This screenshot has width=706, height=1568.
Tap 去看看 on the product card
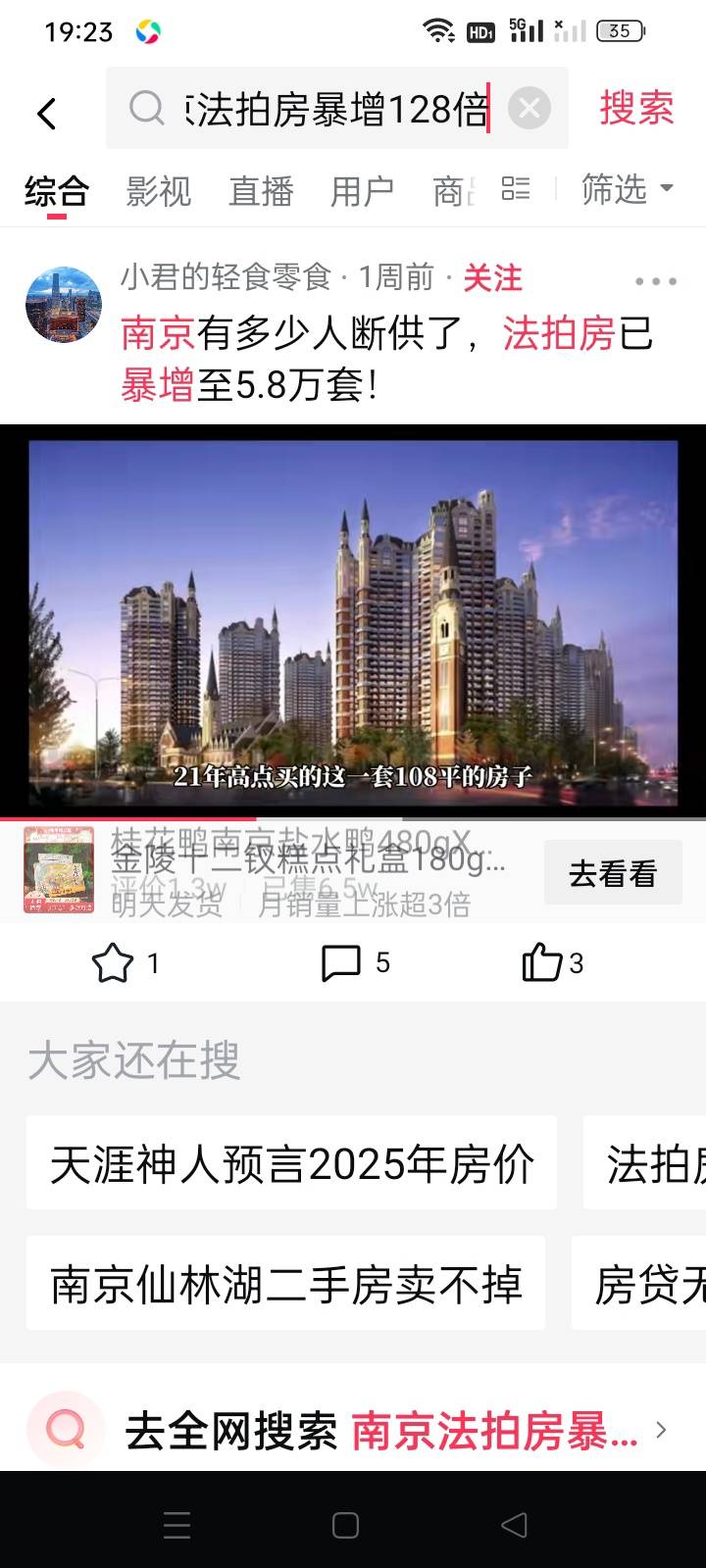pos(613,872)
